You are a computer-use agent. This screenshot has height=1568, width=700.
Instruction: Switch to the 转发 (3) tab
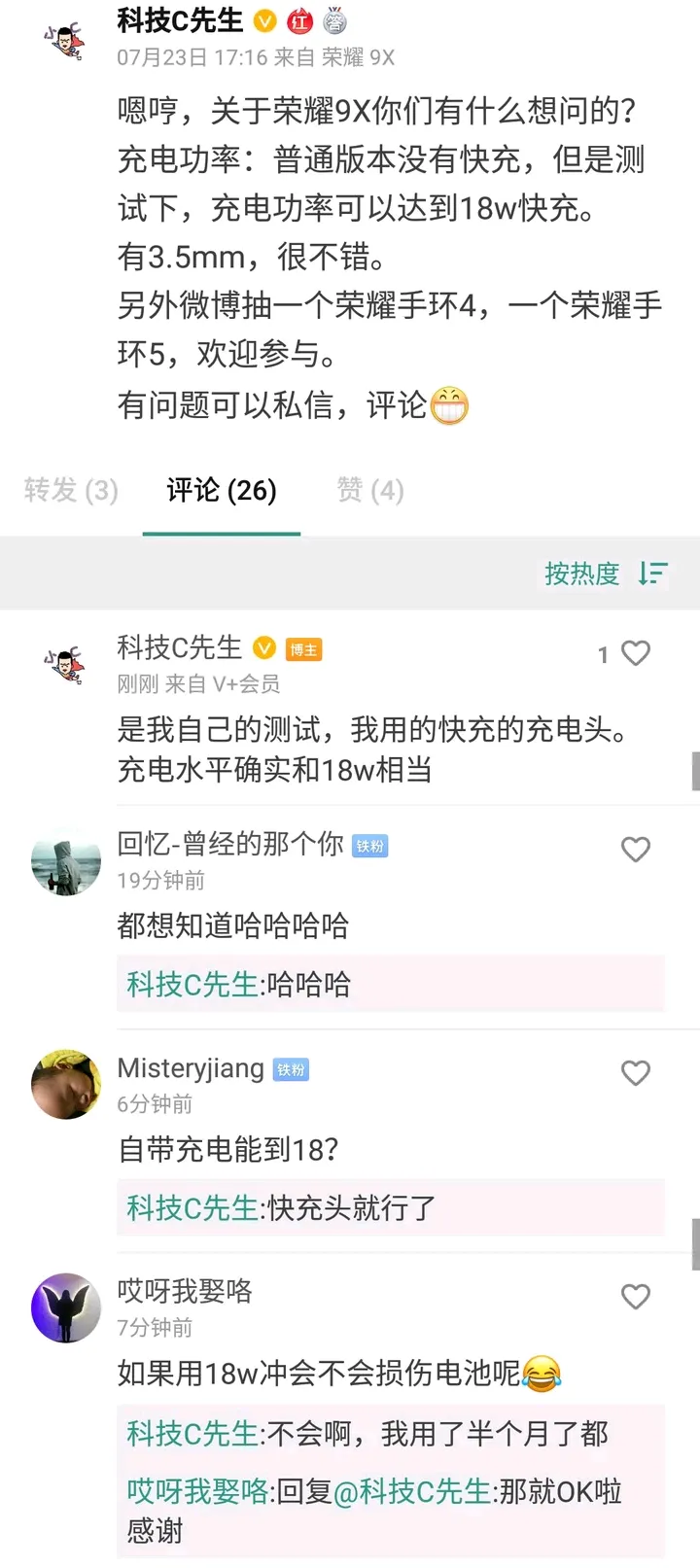tap(71, 490)
